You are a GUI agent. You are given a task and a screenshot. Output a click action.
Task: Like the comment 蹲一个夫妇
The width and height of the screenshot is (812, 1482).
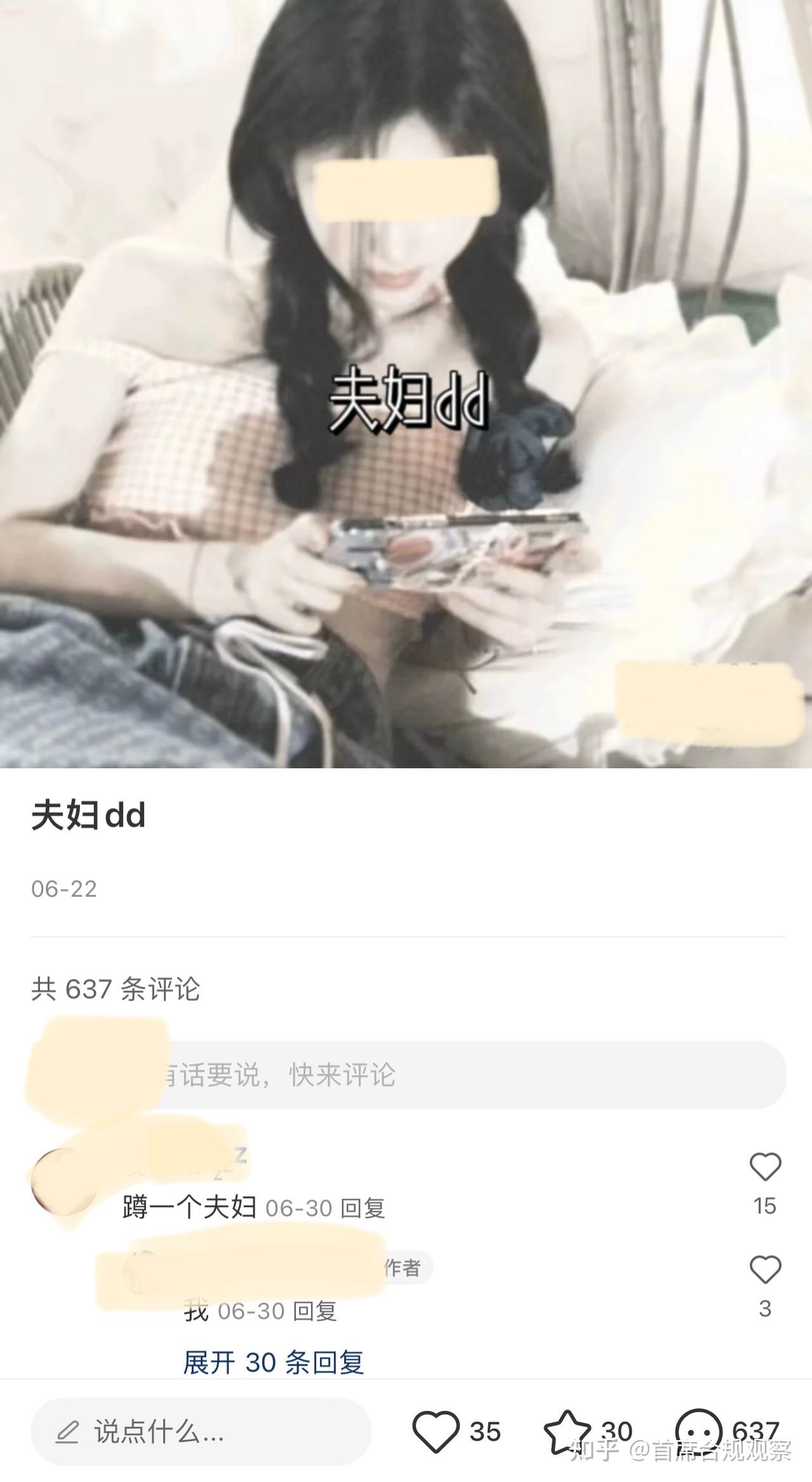(x=764, y=1167)
